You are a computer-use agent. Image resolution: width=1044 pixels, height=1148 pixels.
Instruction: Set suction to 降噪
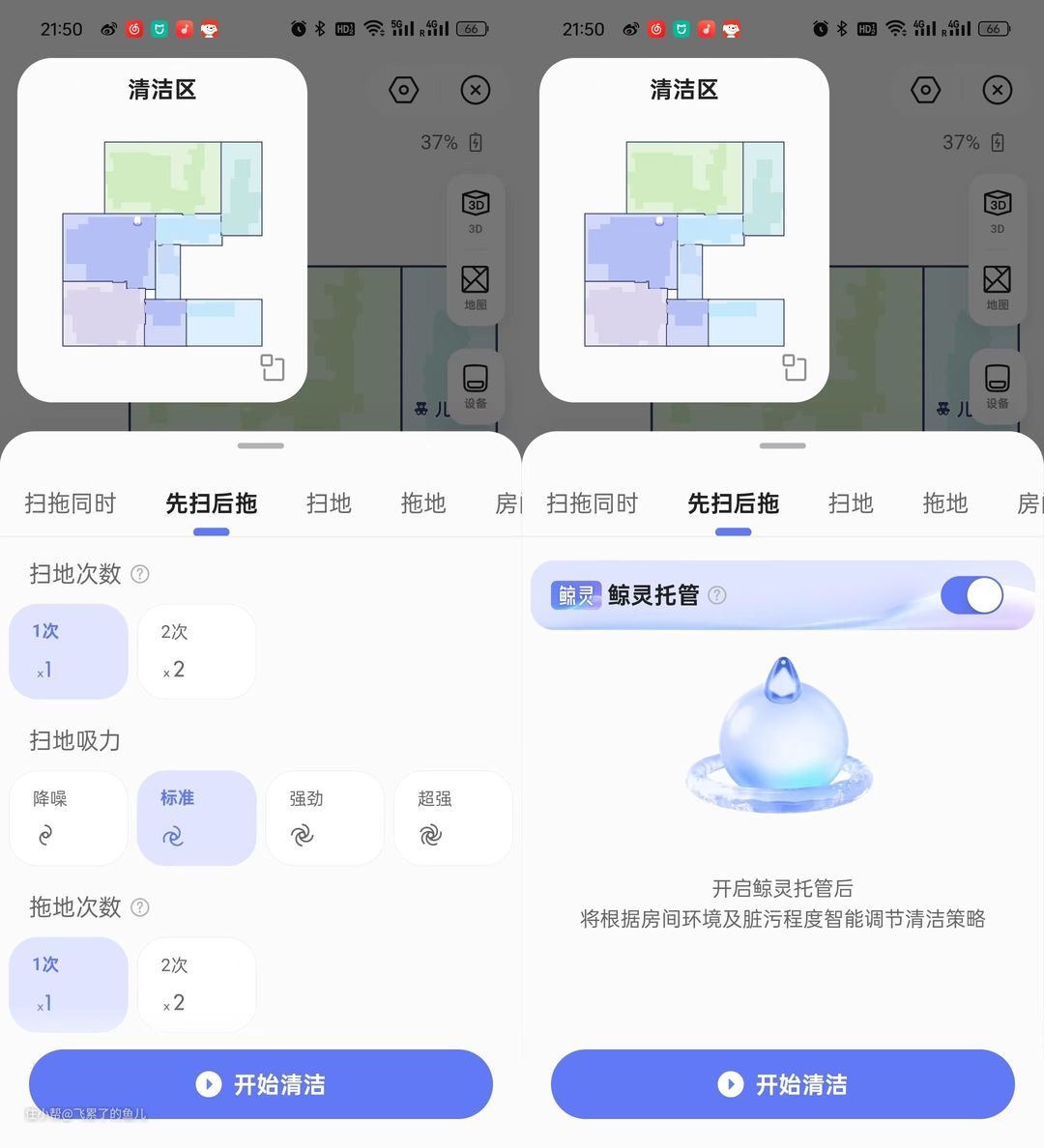69,818
